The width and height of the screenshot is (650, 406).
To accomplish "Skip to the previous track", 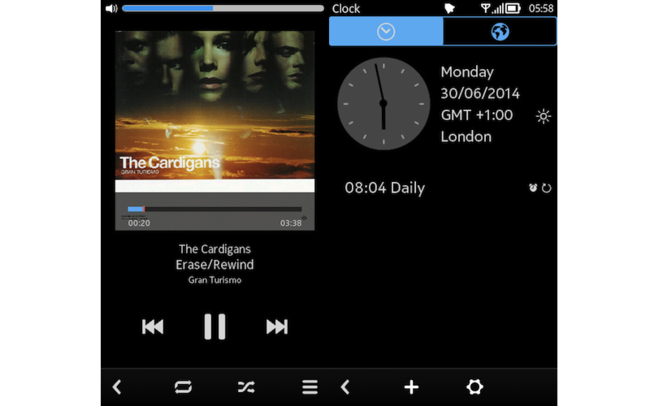I will [x=152, y=326].
